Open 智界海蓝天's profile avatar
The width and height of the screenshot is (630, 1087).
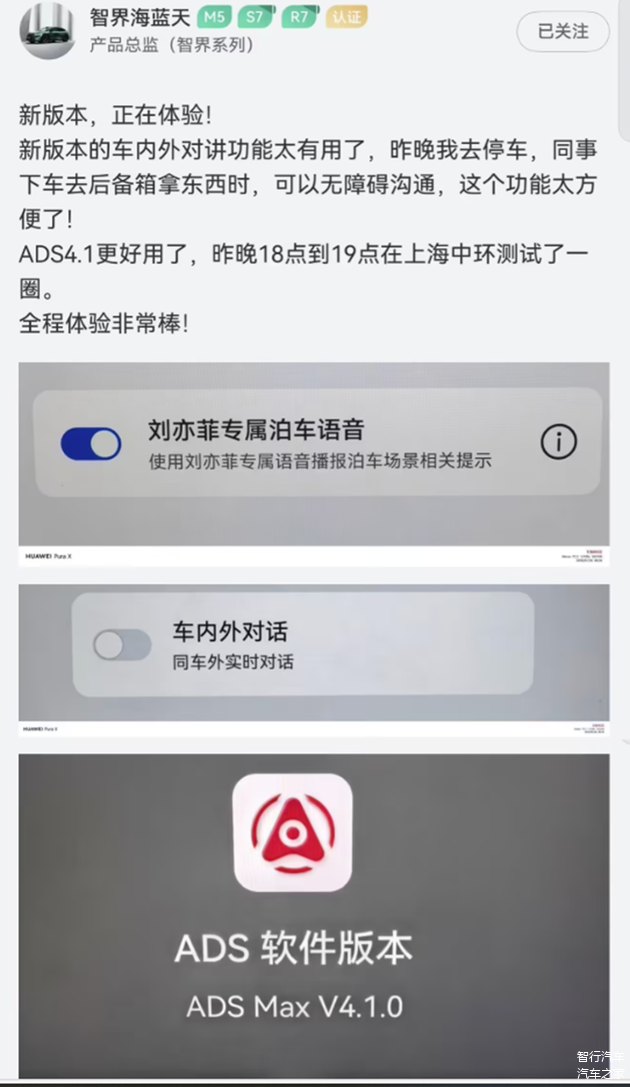47,31
